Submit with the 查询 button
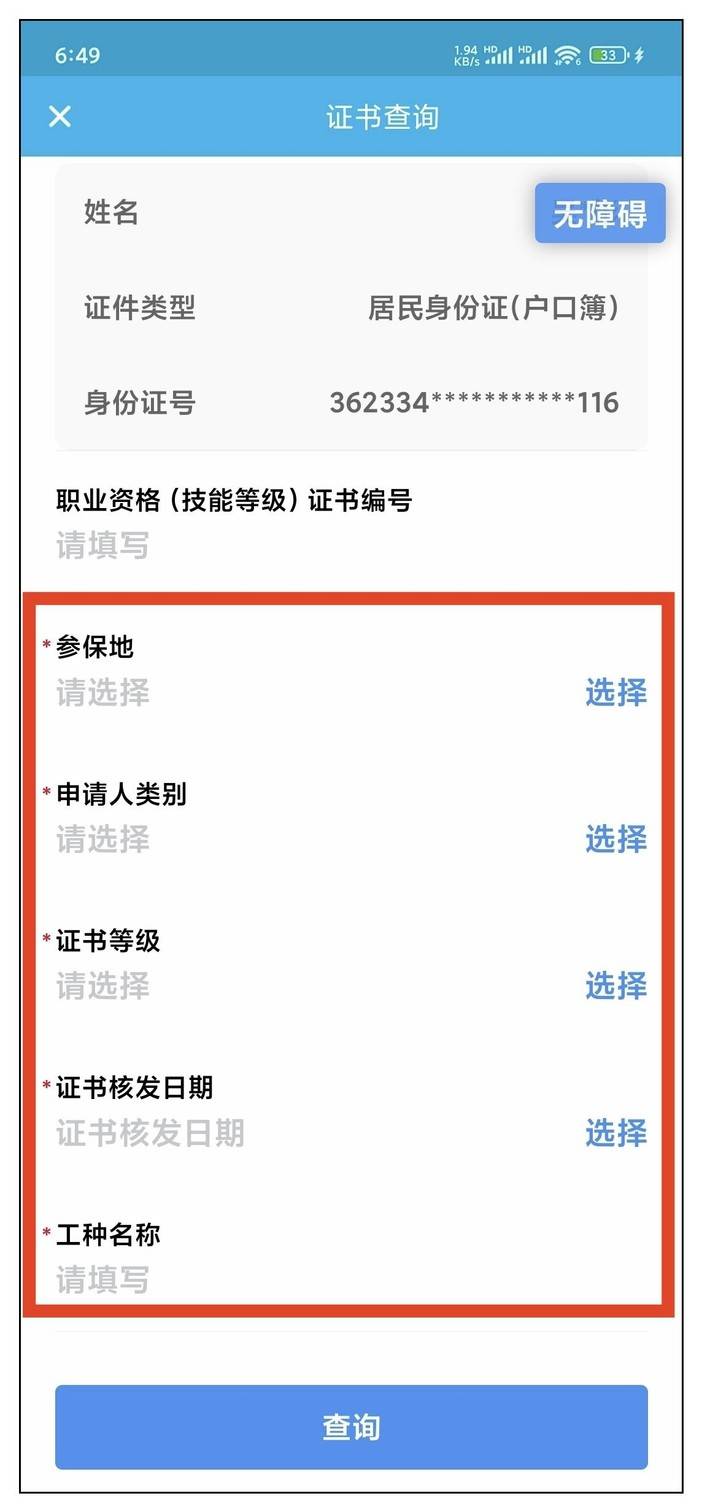The height and width of the screenshot is (1512, 702). pos(351,1427)
